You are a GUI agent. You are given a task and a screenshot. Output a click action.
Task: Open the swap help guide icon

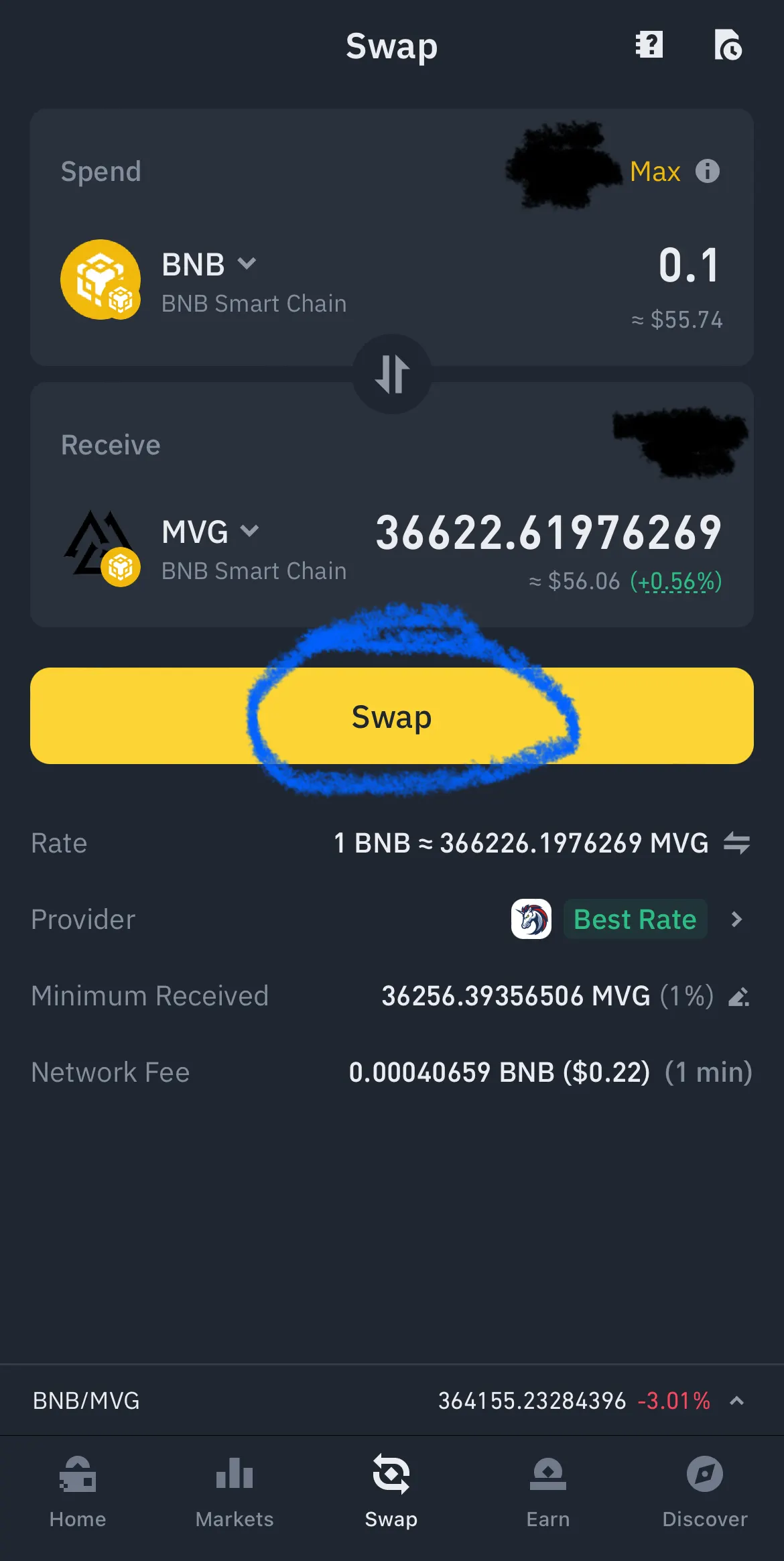649,45
